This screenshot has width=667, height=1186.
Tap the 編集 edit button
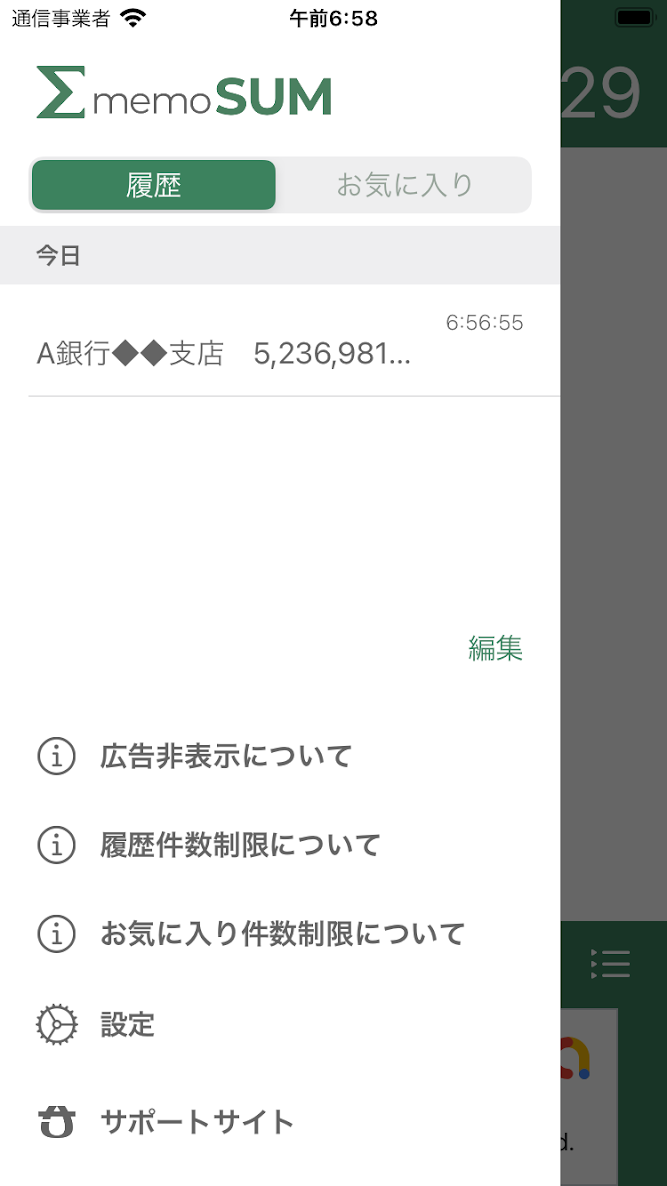point(495,648)
